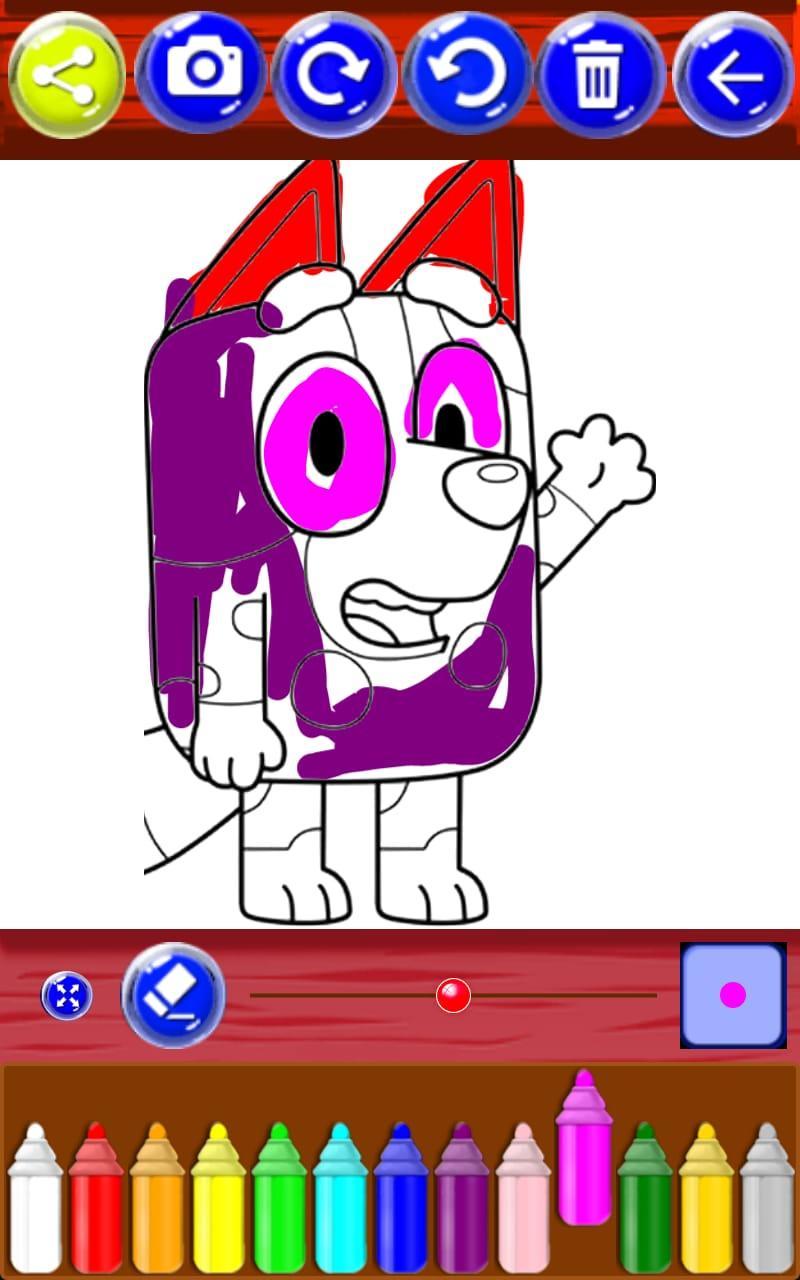Choose the yellow crayon next to orange
Image resolution: width=800 pixels, height=1280 pixels.
[x=218, y=1200]
